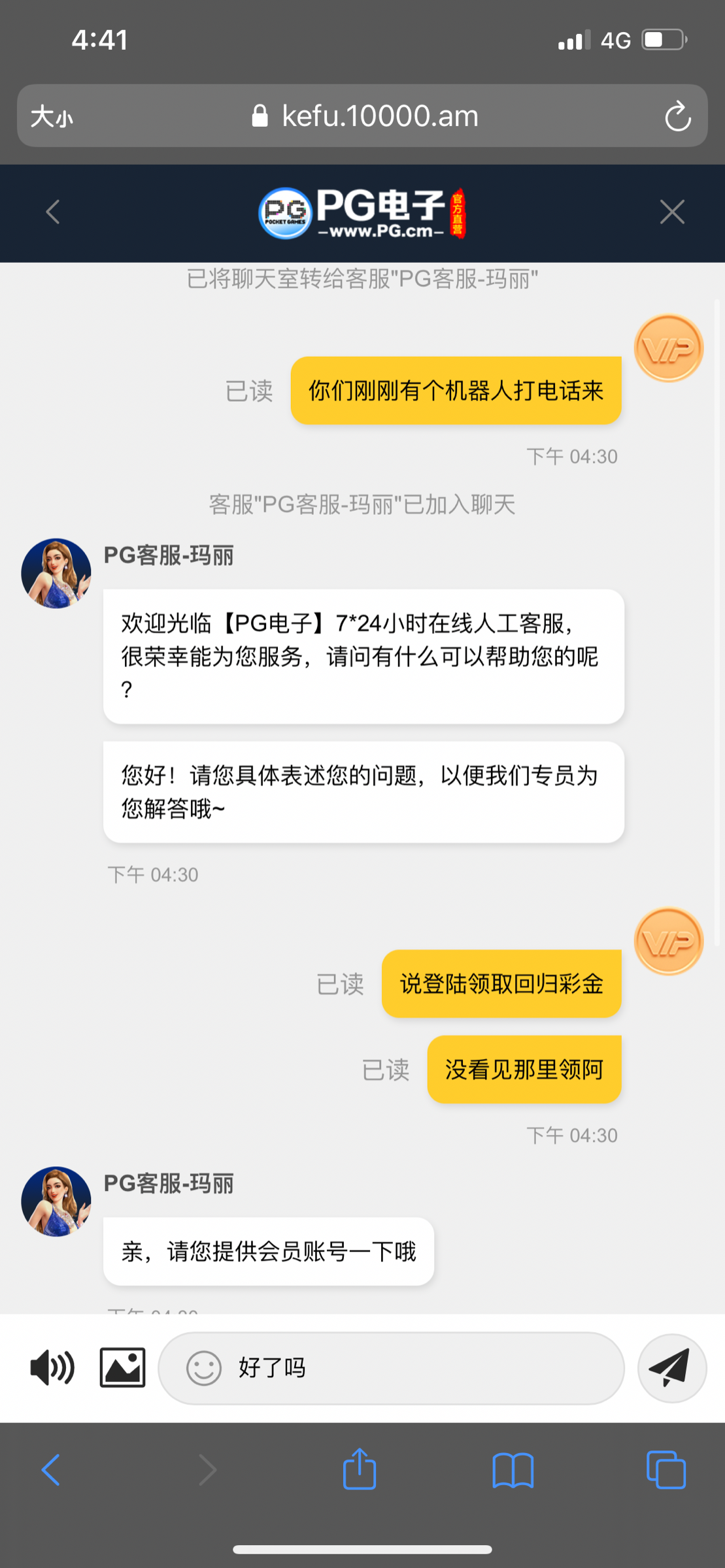Show all open Safari tabs
Screen dimensions: 725x1568
pyautogui.click(x=666, y=1470)
